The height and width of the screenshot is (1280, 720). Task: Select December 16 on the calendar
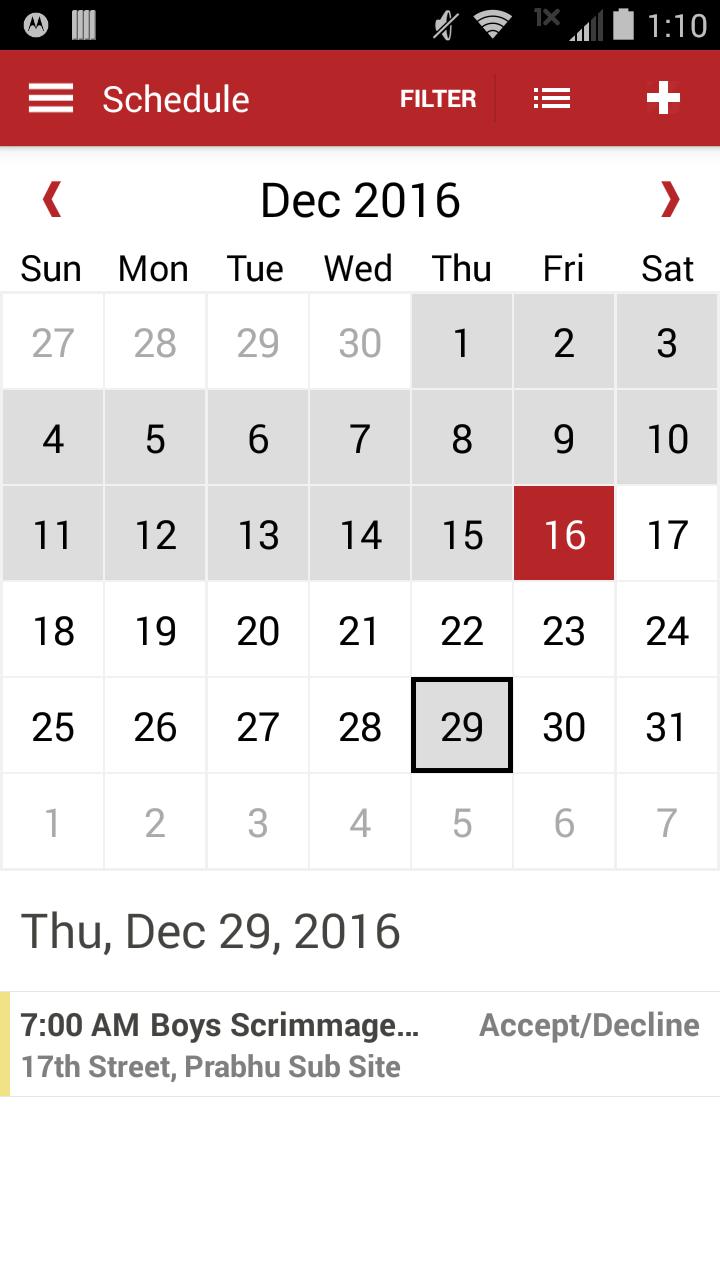(x=564, y=534)
